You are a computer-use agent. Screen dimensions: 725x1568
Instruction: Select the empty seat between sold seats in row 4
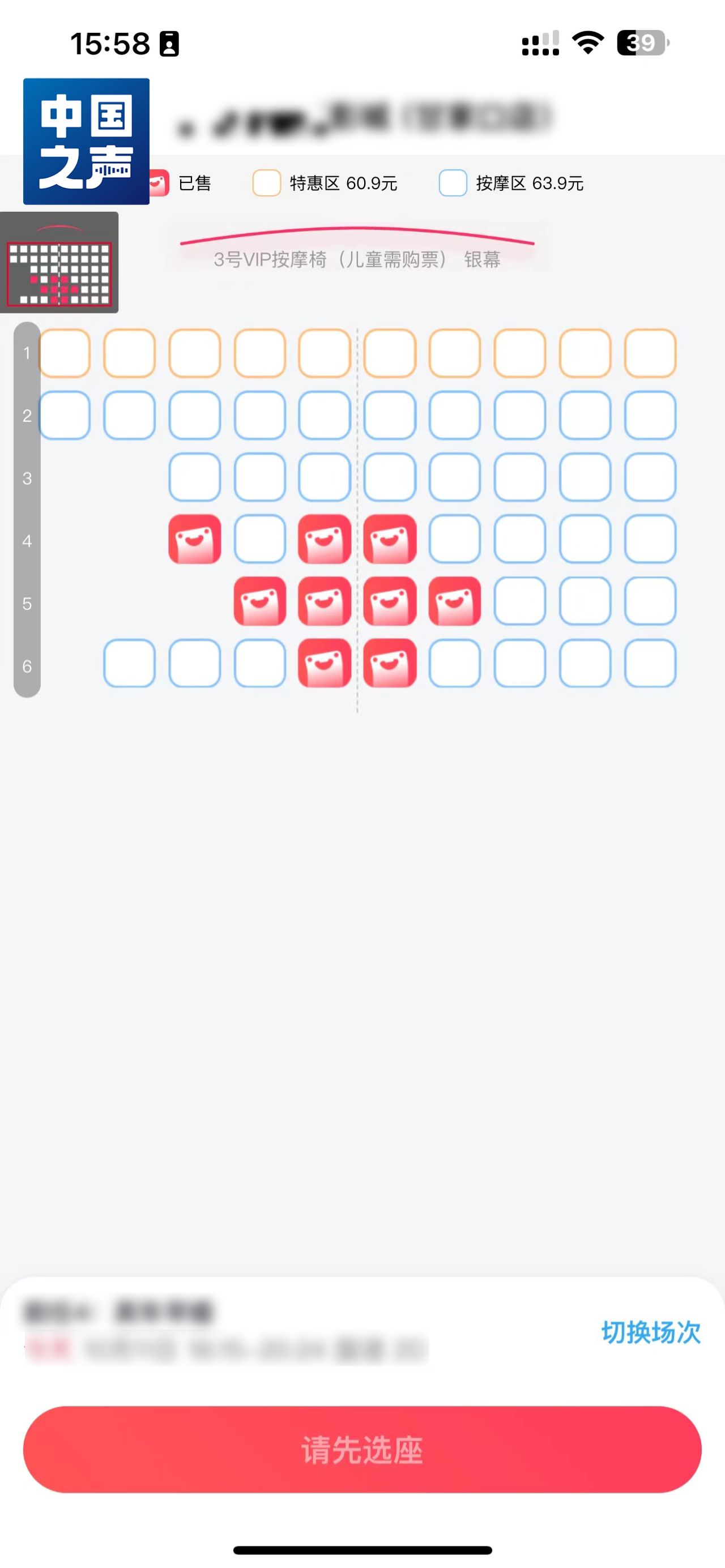pos(260,539)
